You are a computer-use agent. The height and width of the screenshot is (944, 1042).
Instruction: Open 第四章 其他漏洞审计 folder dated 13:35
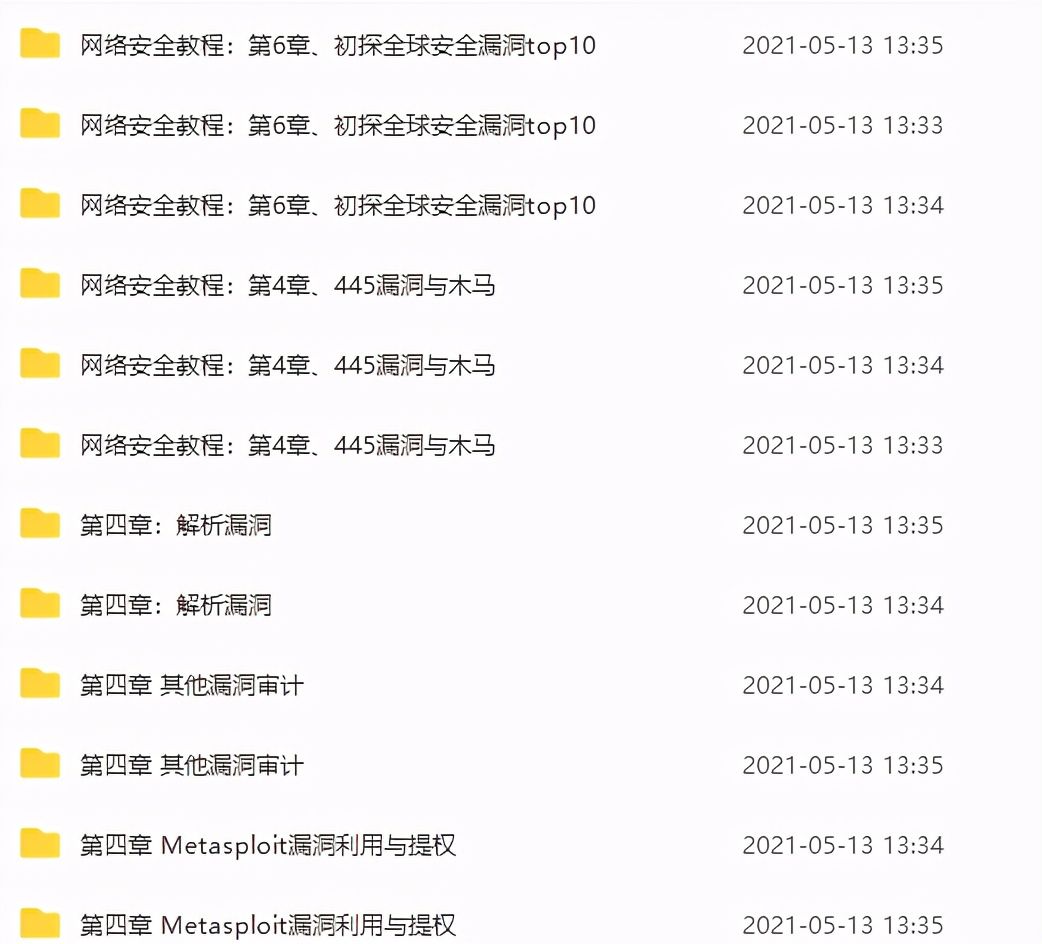[191, 765]
